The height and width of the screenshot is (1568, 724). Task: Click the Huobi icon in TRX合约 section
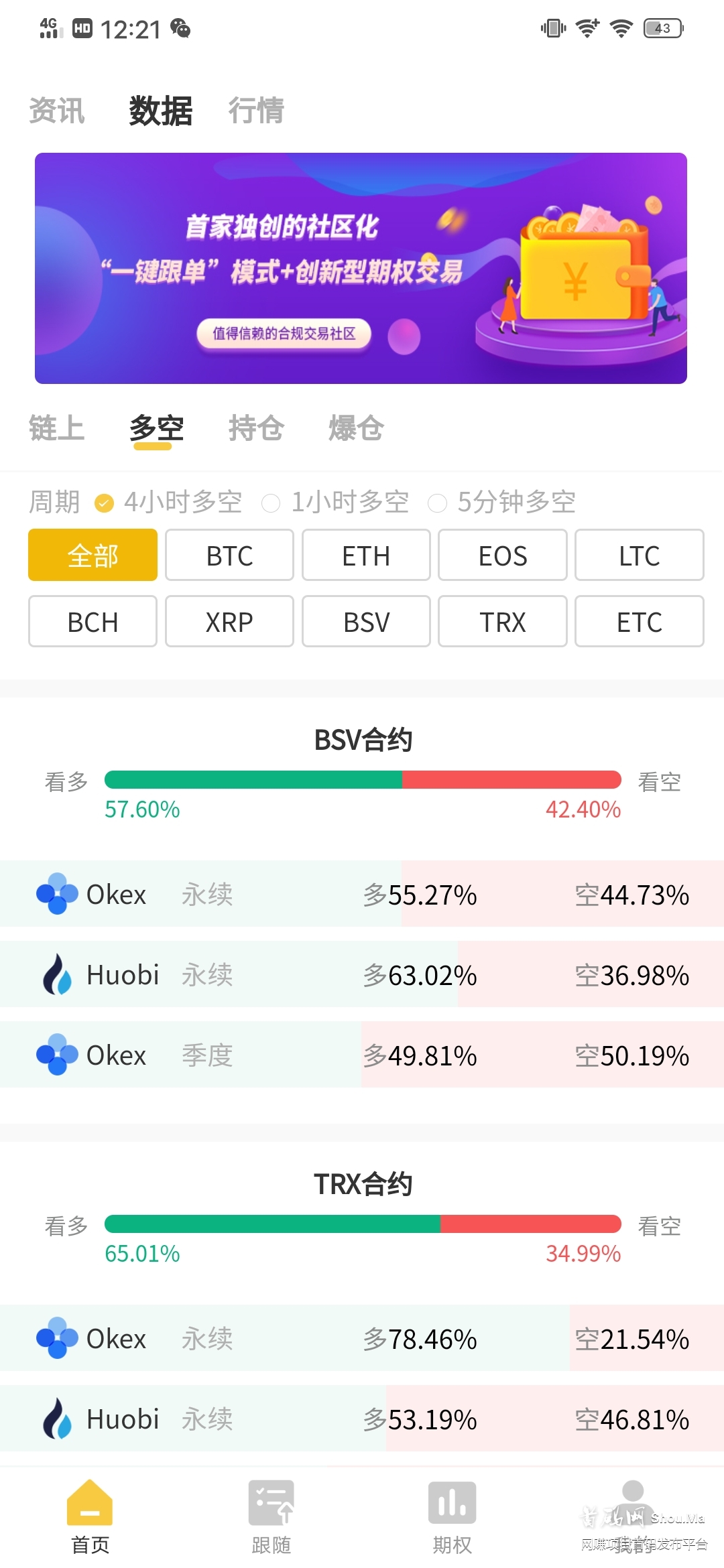(56, 1419)
